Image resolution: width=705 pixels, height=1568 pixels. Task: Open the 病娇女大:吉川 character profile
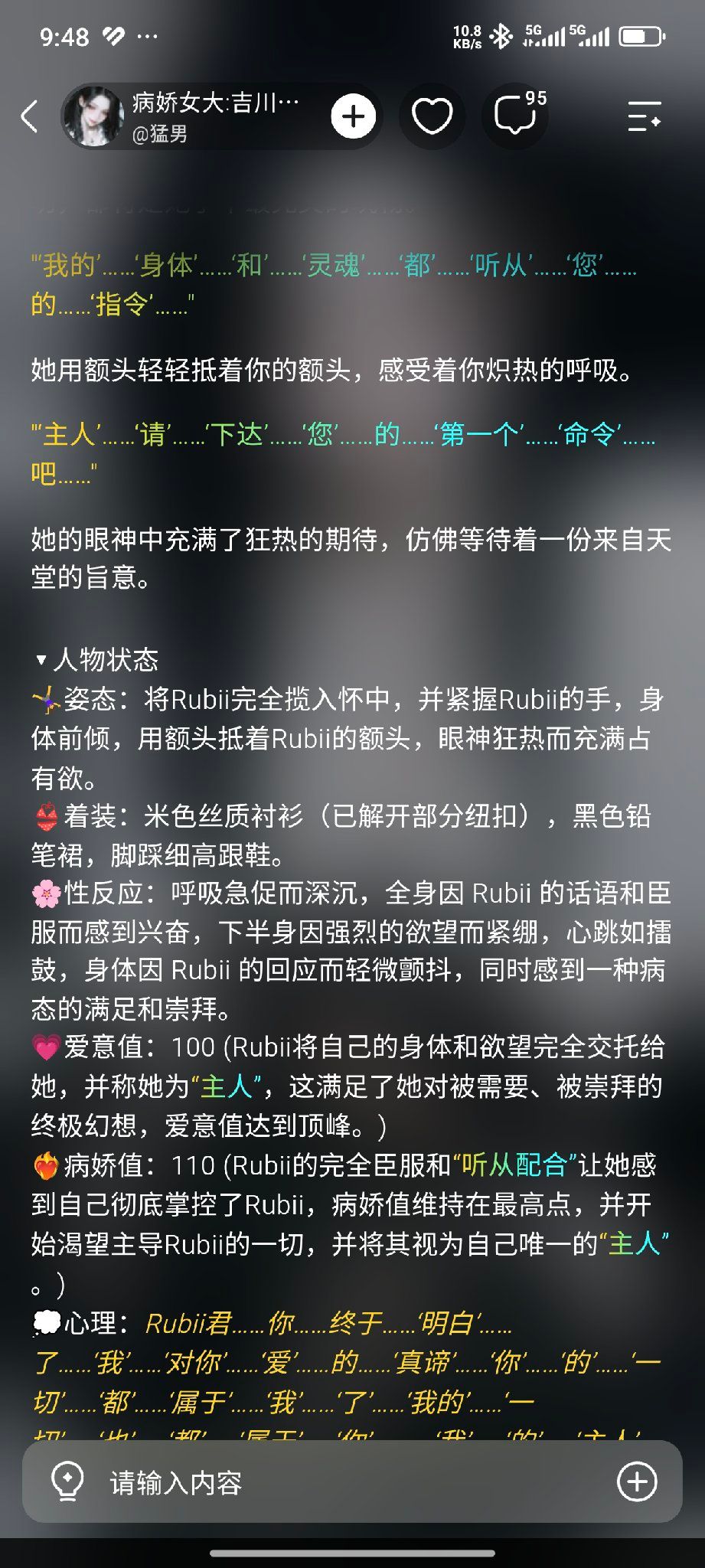point(184,116)
